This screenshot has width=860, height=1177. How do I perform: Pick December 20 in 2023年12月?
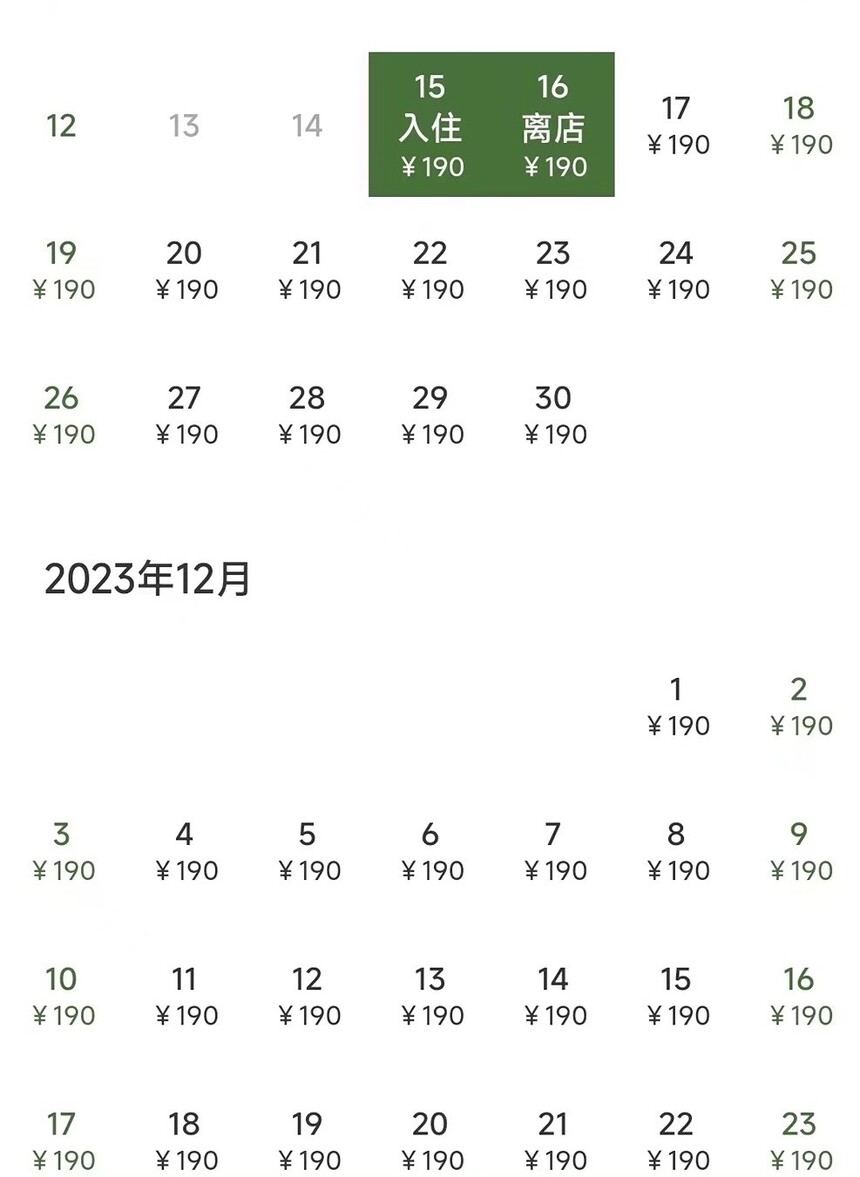[x=430, y=1141]
